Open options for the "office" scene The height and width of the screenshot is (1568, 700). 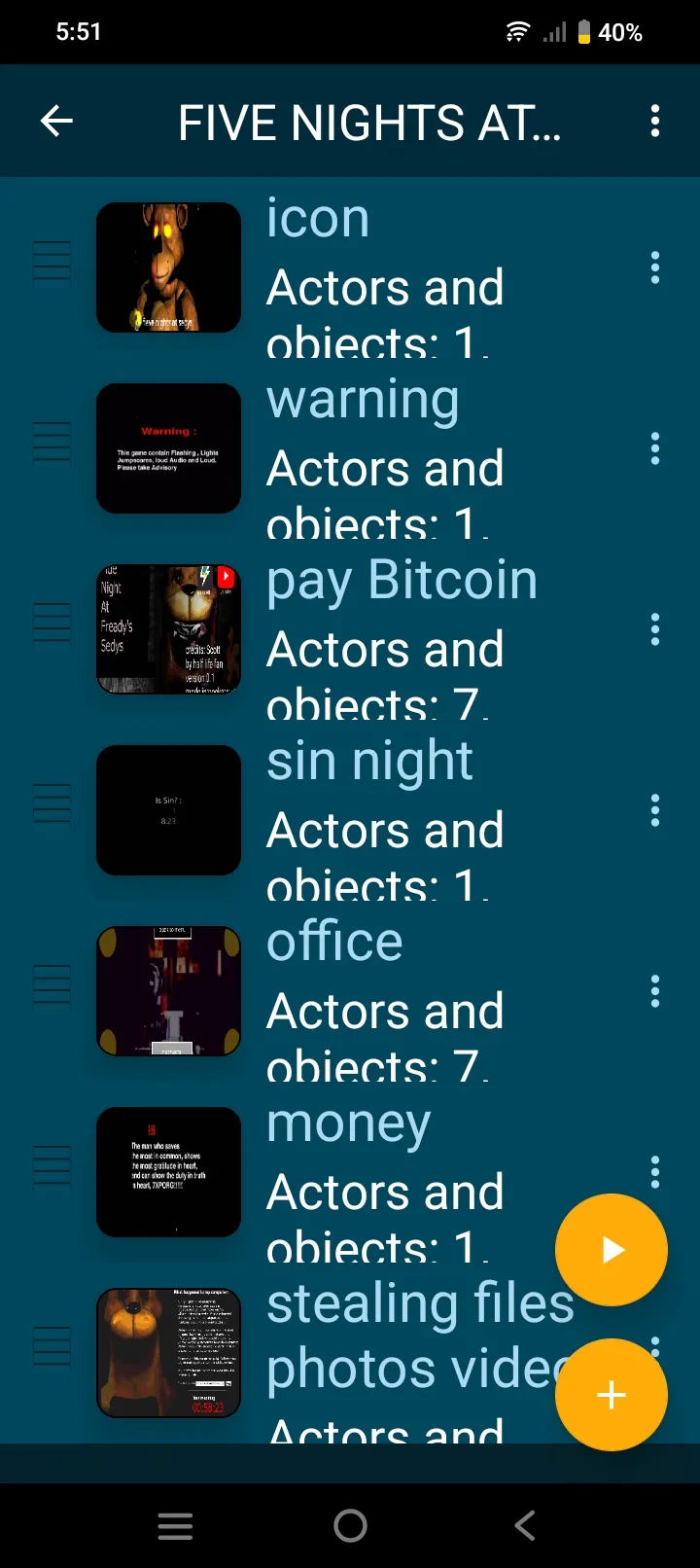[x=655, y=991]
